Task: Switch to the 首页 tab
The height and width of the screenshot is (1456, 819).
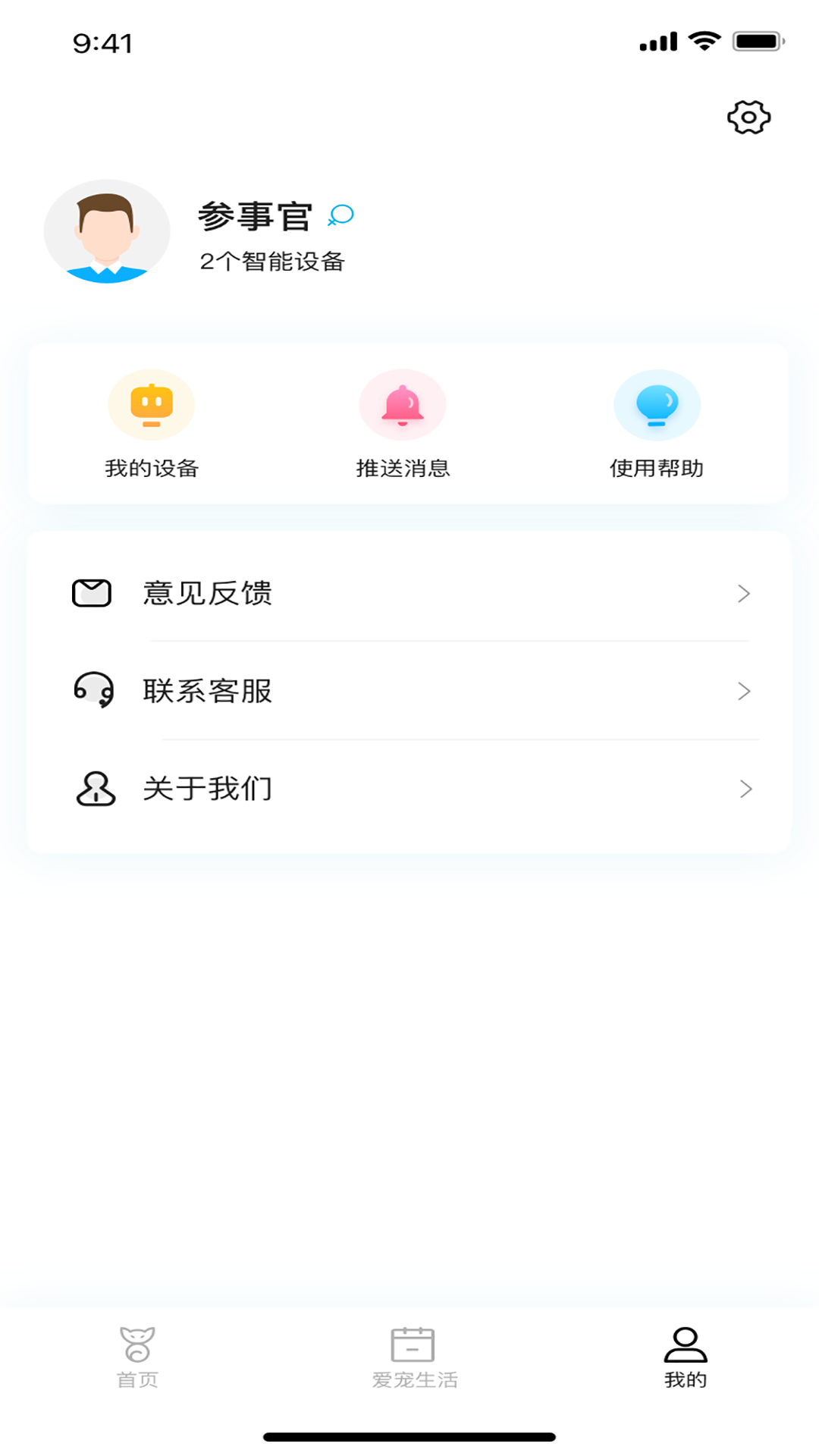Action: click(137, 1357)
